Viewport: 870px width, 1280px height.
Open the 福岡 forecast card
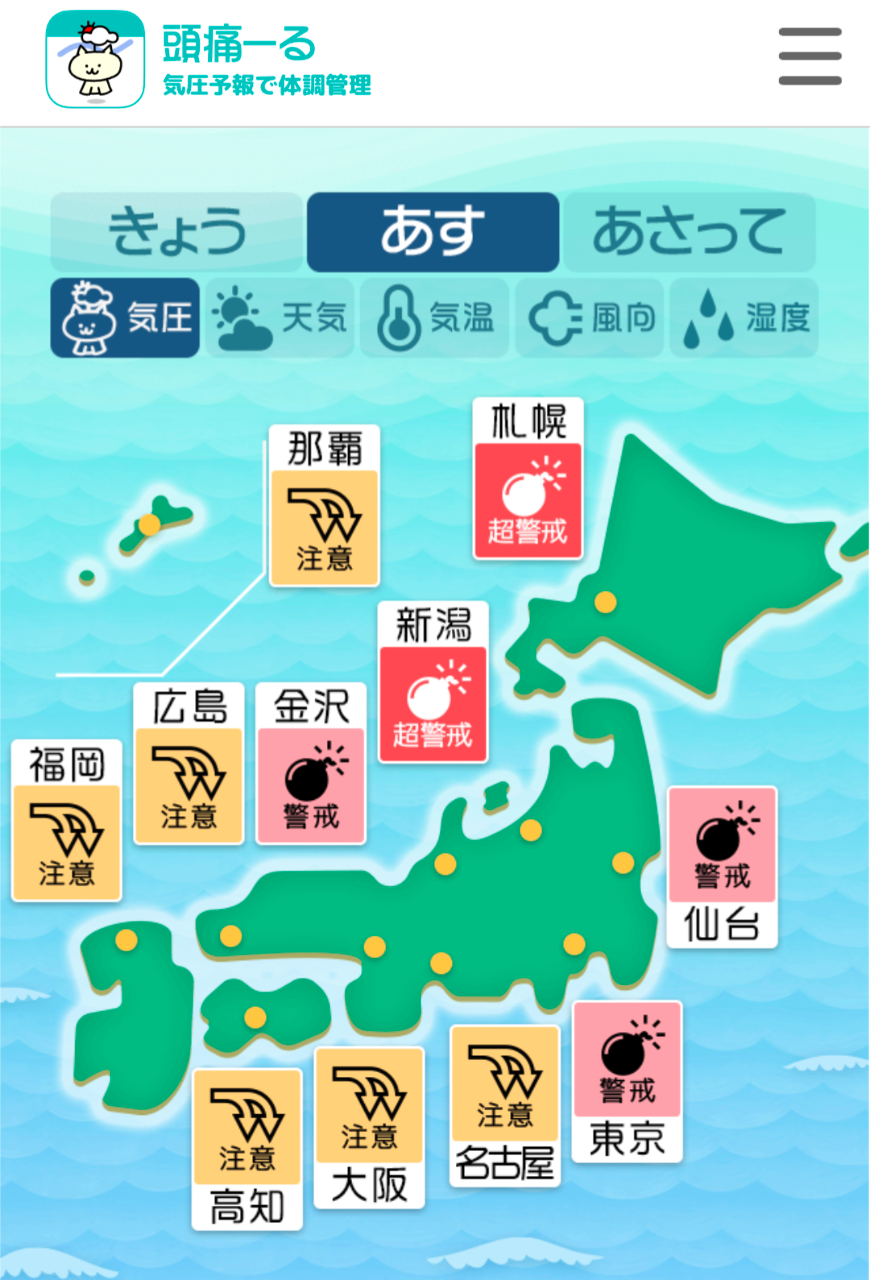[x=67, y=822]
